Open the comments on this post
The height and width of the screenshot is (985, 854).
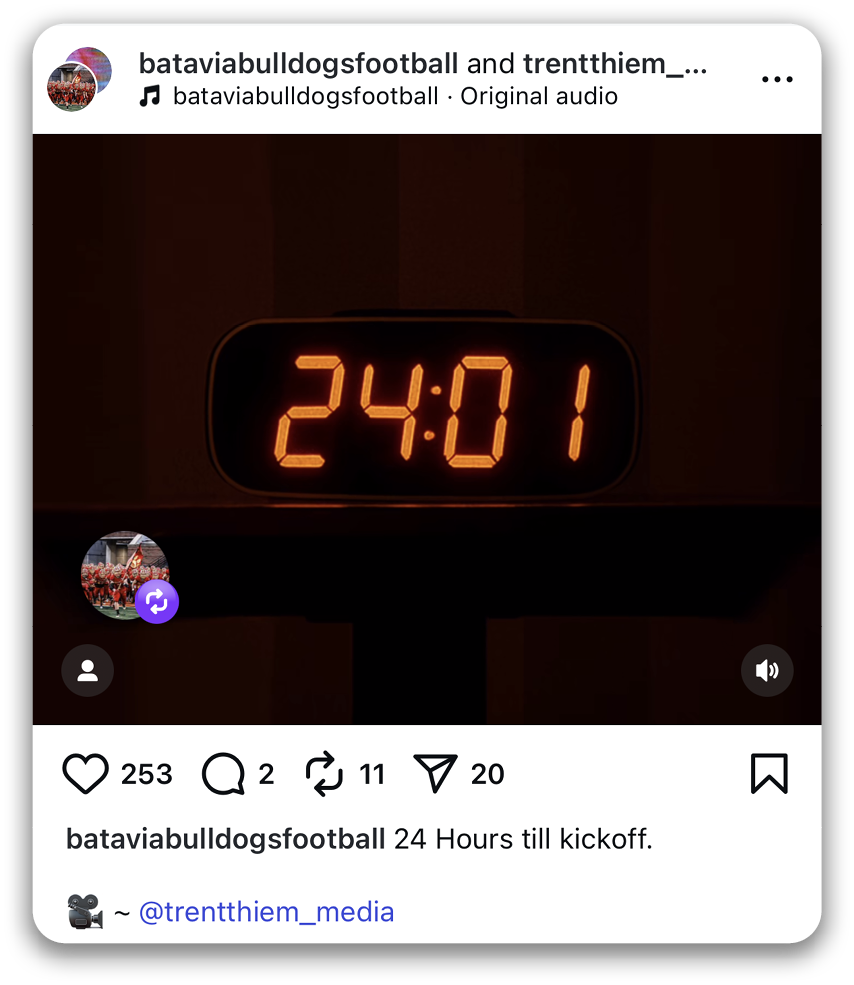[223, 774]
